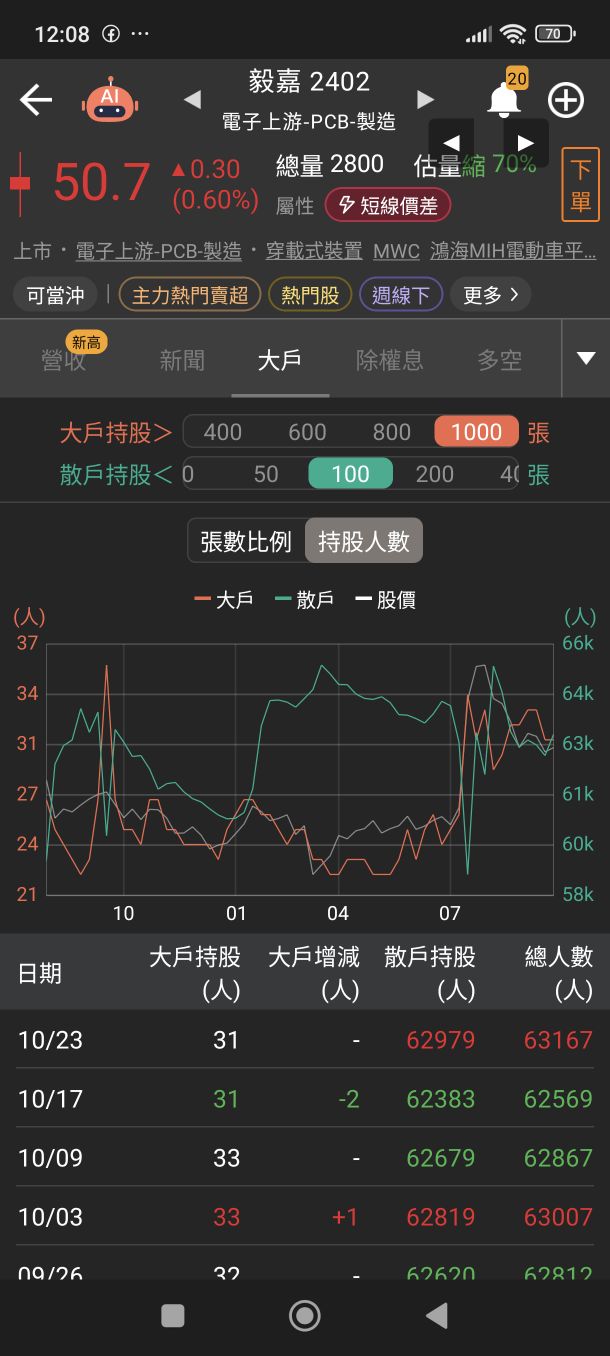Switch to the 多空 tab
The height and width of the screenshot is (1356, 610).
(x=500, y=361)
